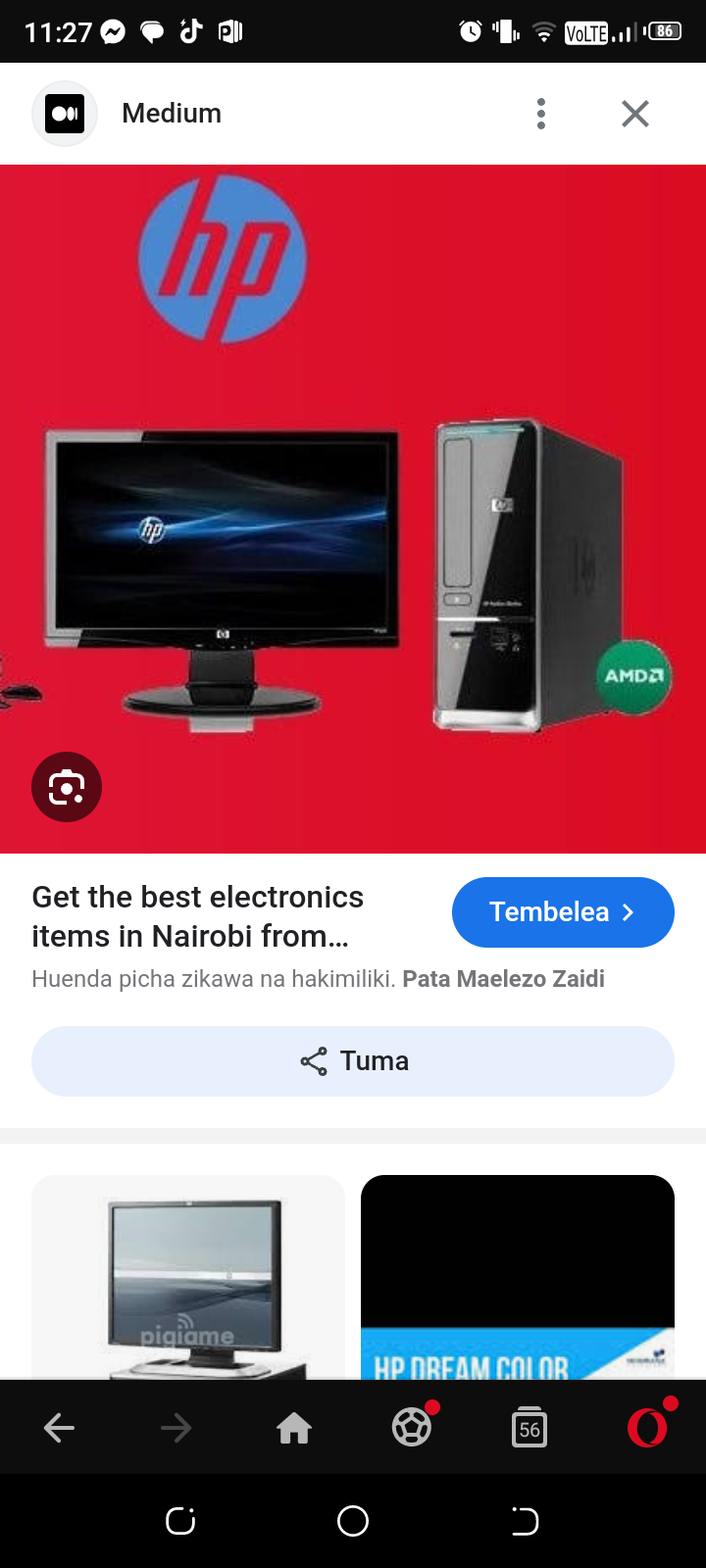The image size is (706, 1568).
Task: Open the HP Dream Color thumbnail
Action: point(518,1277)
